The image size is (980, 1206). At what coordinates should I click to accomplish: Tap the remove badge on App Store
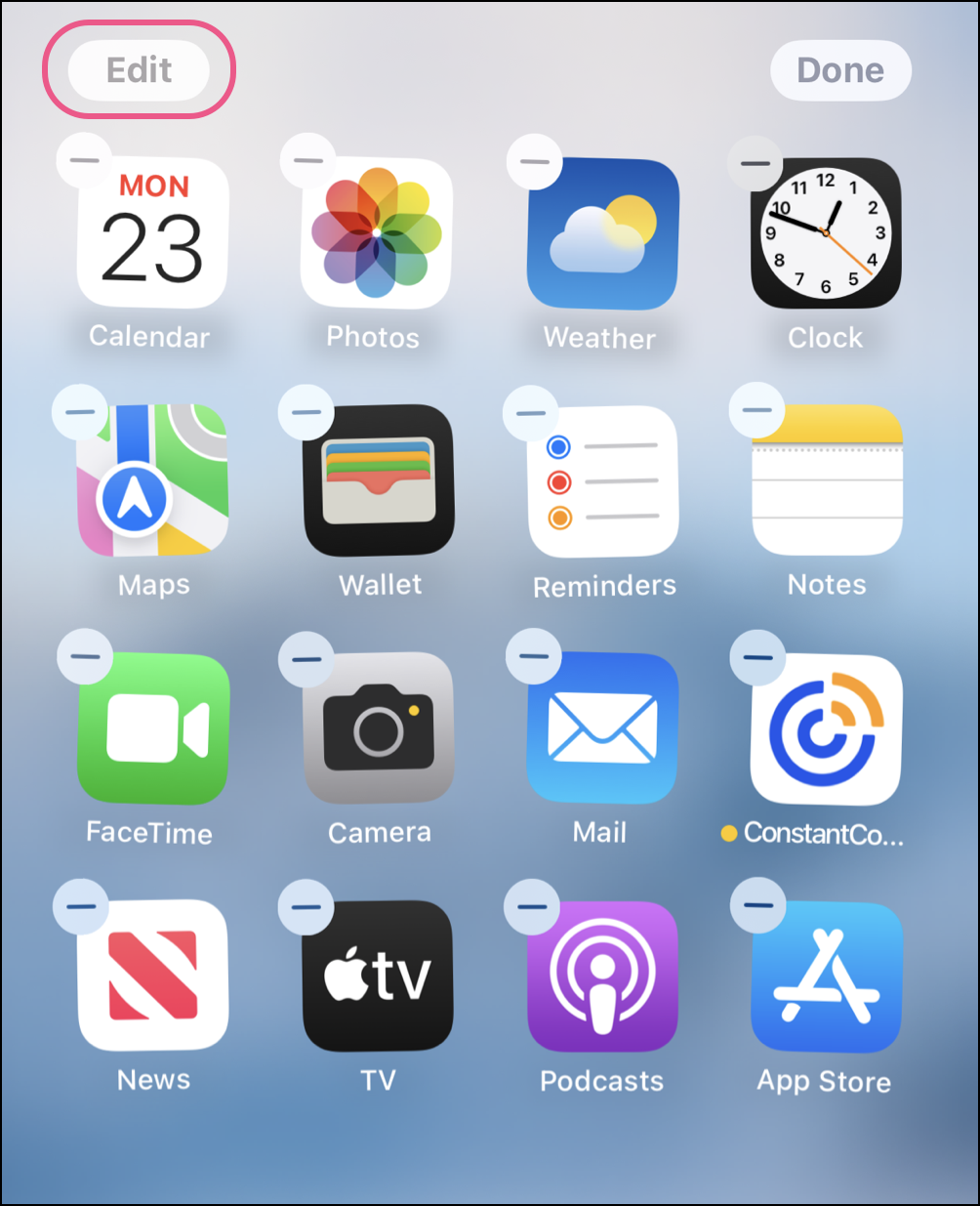[x=759, y=905]
